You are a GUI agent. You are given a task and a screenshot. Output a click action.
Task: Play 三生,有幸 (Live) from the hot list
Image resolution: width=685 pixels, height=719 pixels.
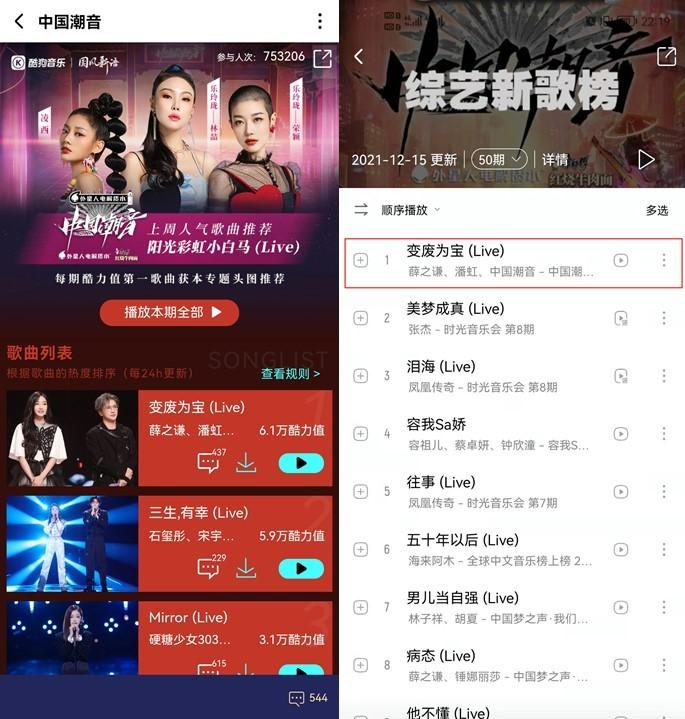(x=301, y=568)
